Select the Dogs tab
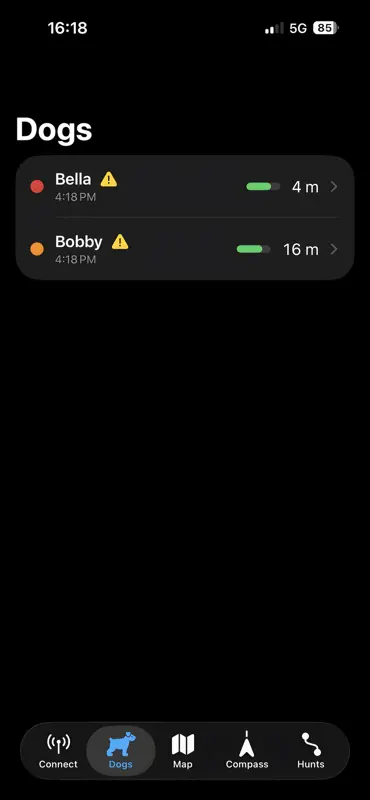The image size is (370, 800). (120, 751)
